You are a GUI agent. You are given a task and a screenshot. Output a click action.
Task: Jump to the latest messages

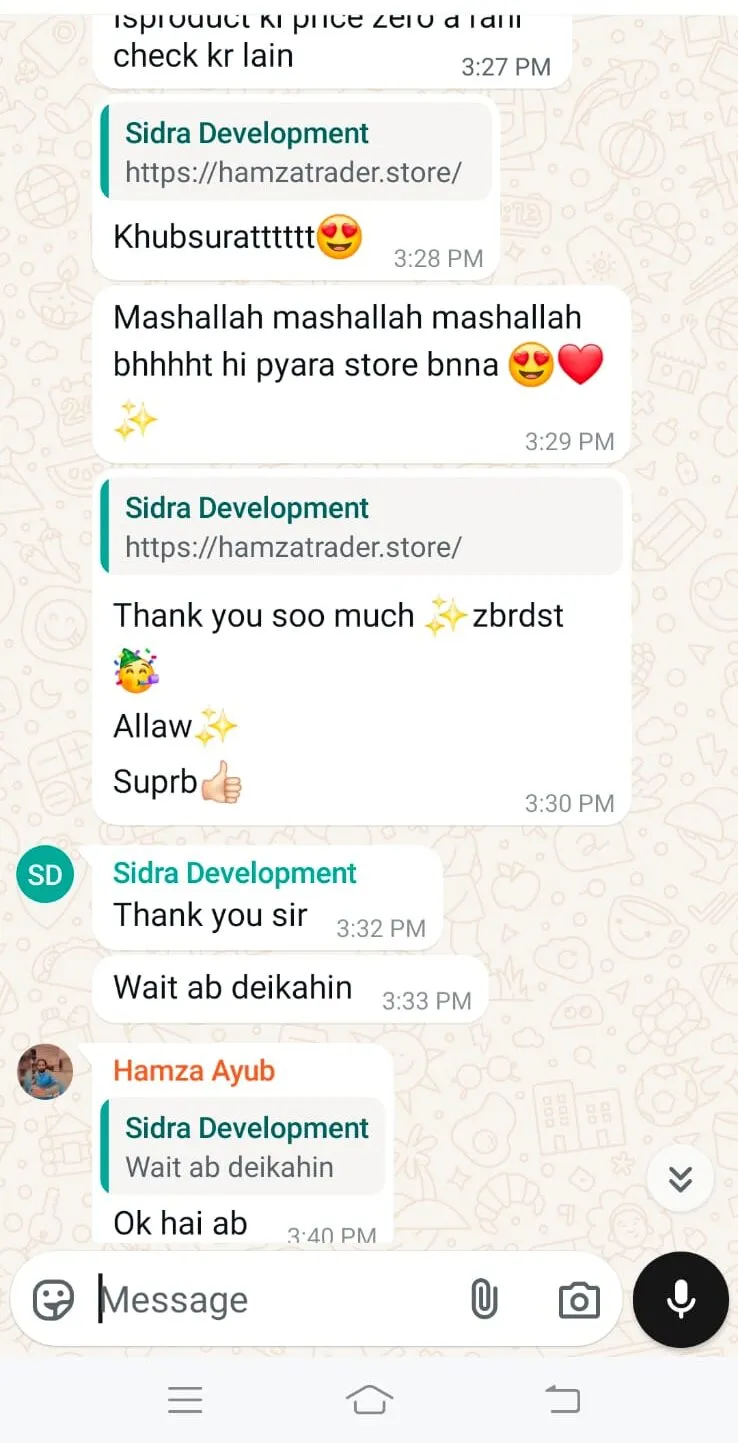680,1179
